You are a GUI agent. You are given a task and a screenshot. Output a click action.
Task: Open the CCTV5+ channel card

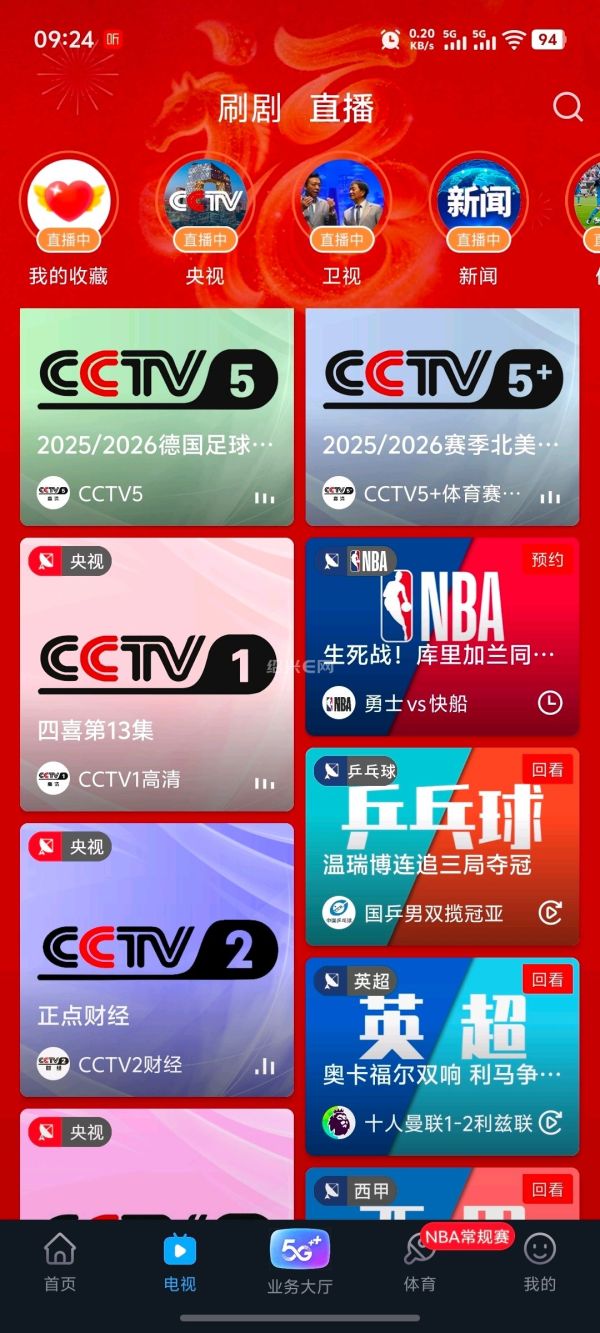pos(442,416)
